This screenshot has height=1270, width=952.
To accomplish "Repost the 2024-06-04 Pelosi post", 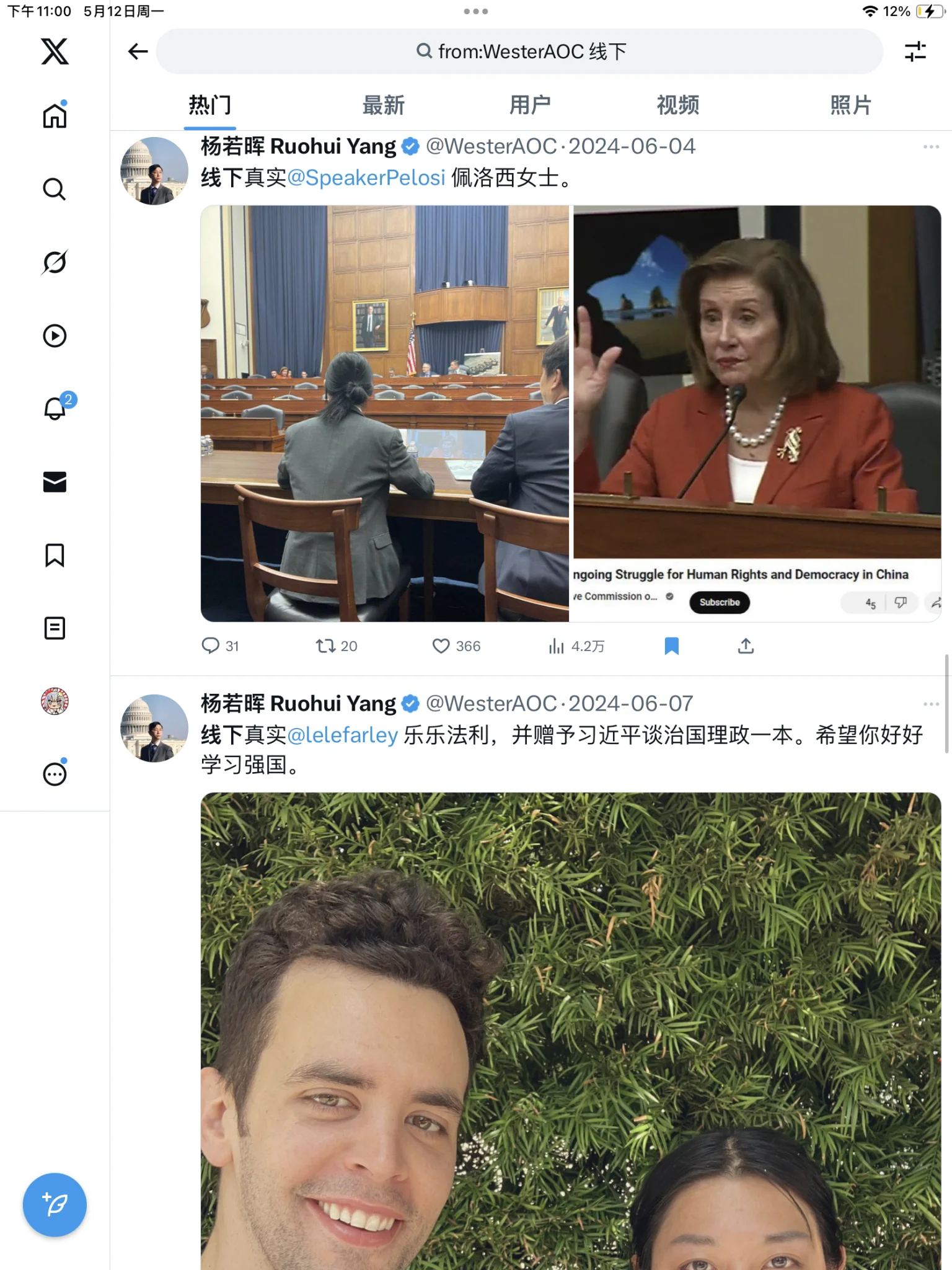I will click(x=326, y=646).
